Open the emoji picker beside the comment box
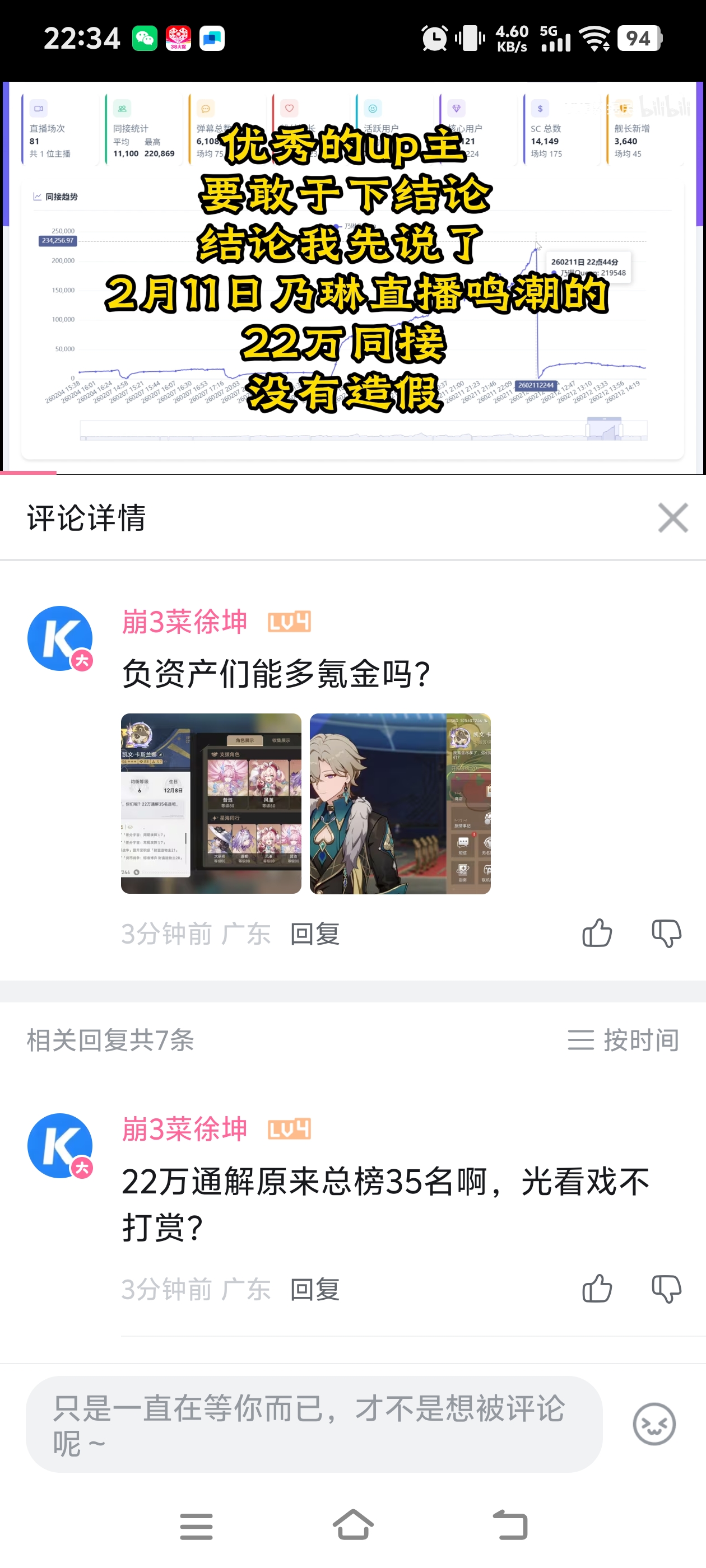Viewport: 706px width, 1568px height. [654, 1424]
